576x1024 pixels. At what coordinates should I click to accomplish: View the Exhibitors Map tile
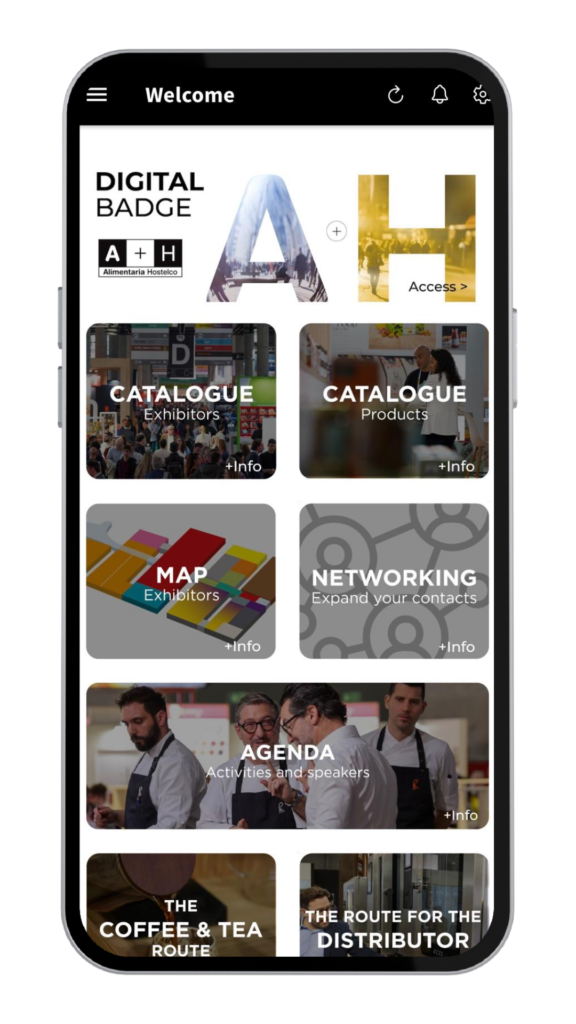pyautogui.click(x=181, y=581)
